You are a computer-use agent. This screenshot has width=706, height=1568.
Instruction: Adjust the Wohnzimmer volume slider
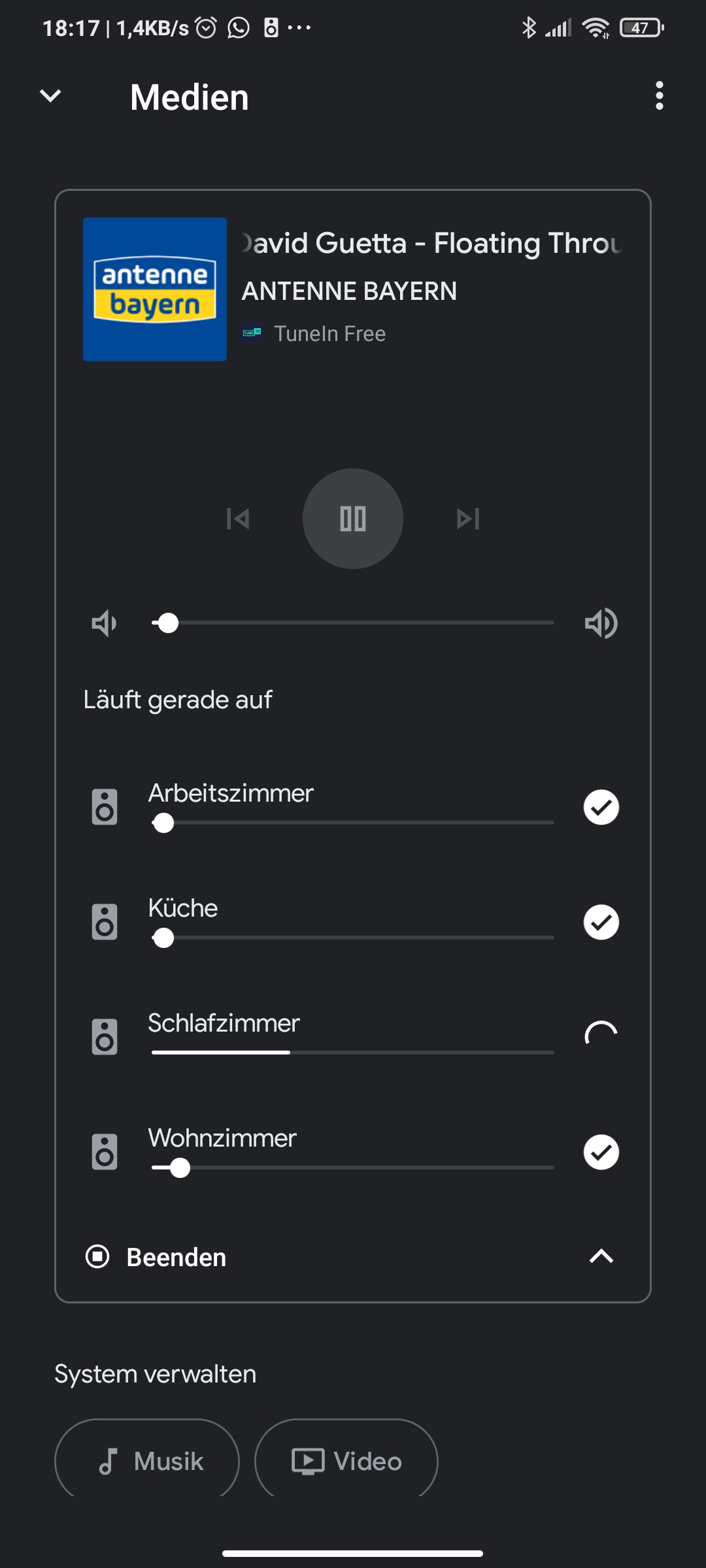[x=353, y=1168]
